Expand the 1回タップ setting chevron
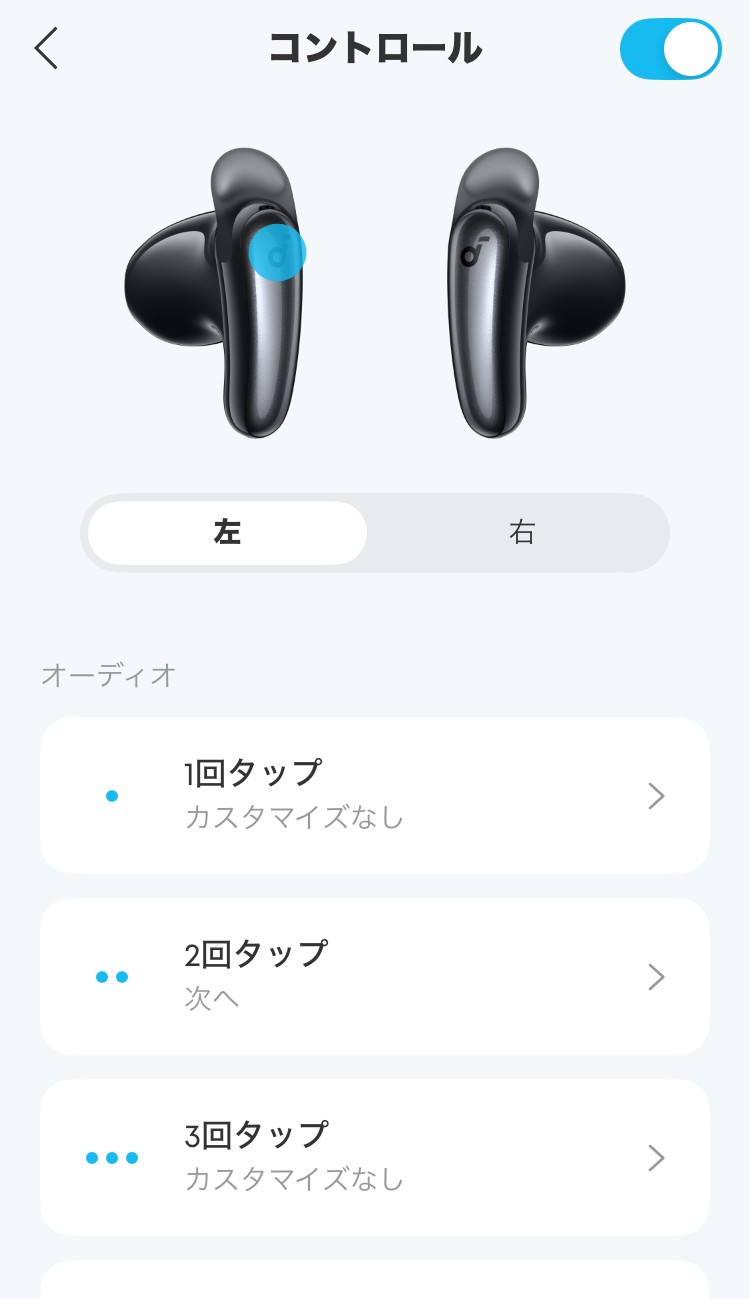The height and width of the screenshot is (1299, 750). [x=657, y=796]
